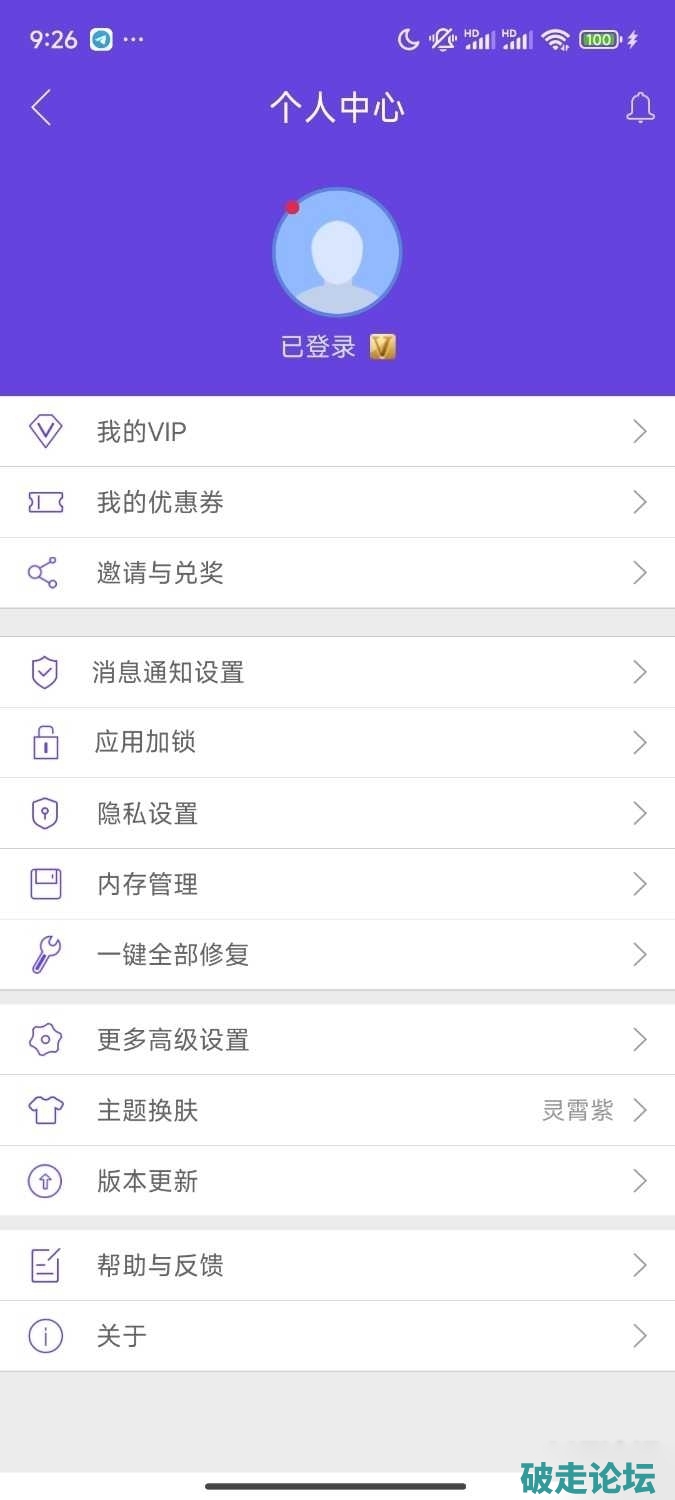Go back from 个人中心
The height and width of the screenshot is (1500, 675).
click(x=41, y=107)
